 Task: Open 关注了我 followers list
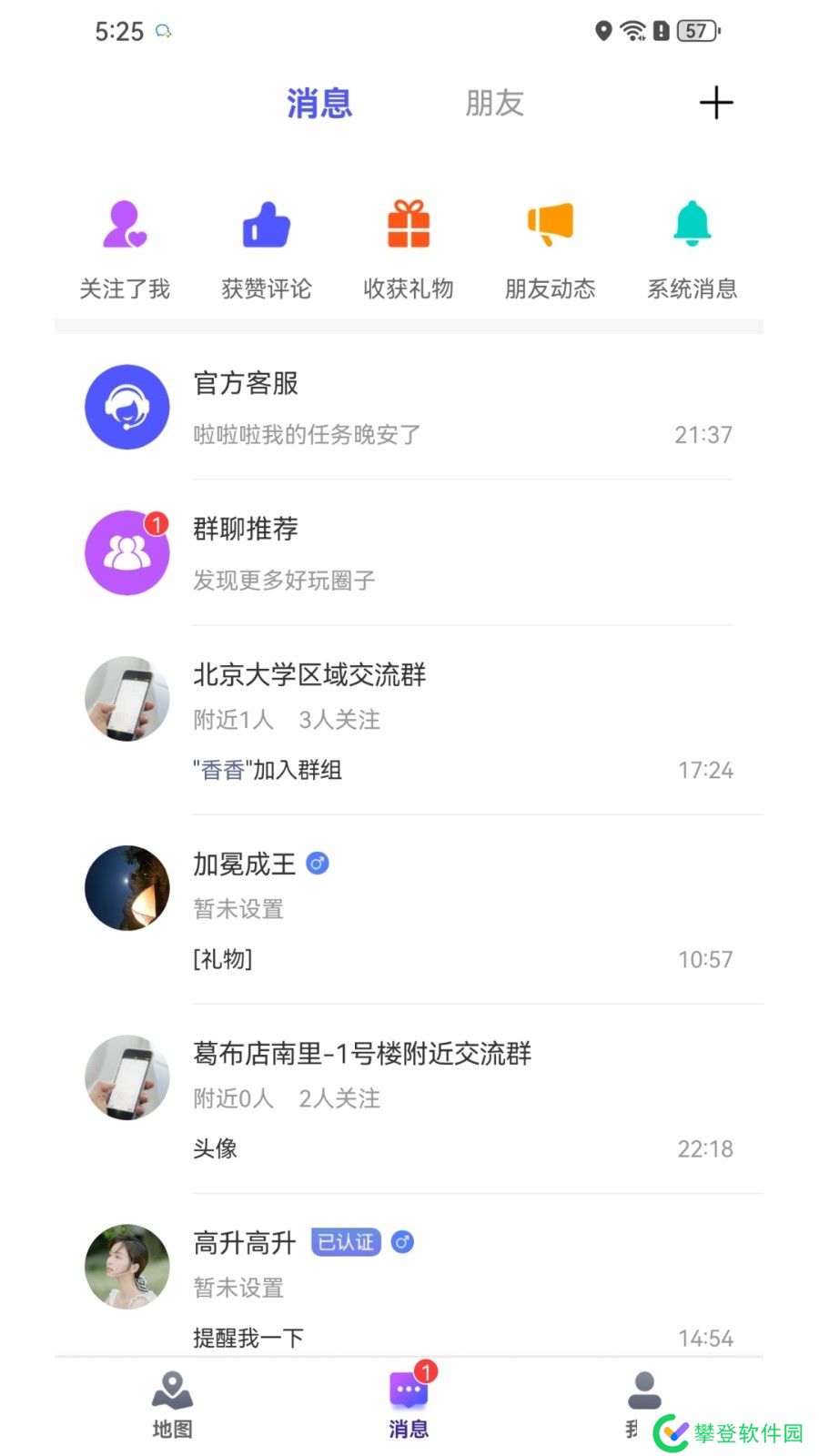tap(125, 248)
